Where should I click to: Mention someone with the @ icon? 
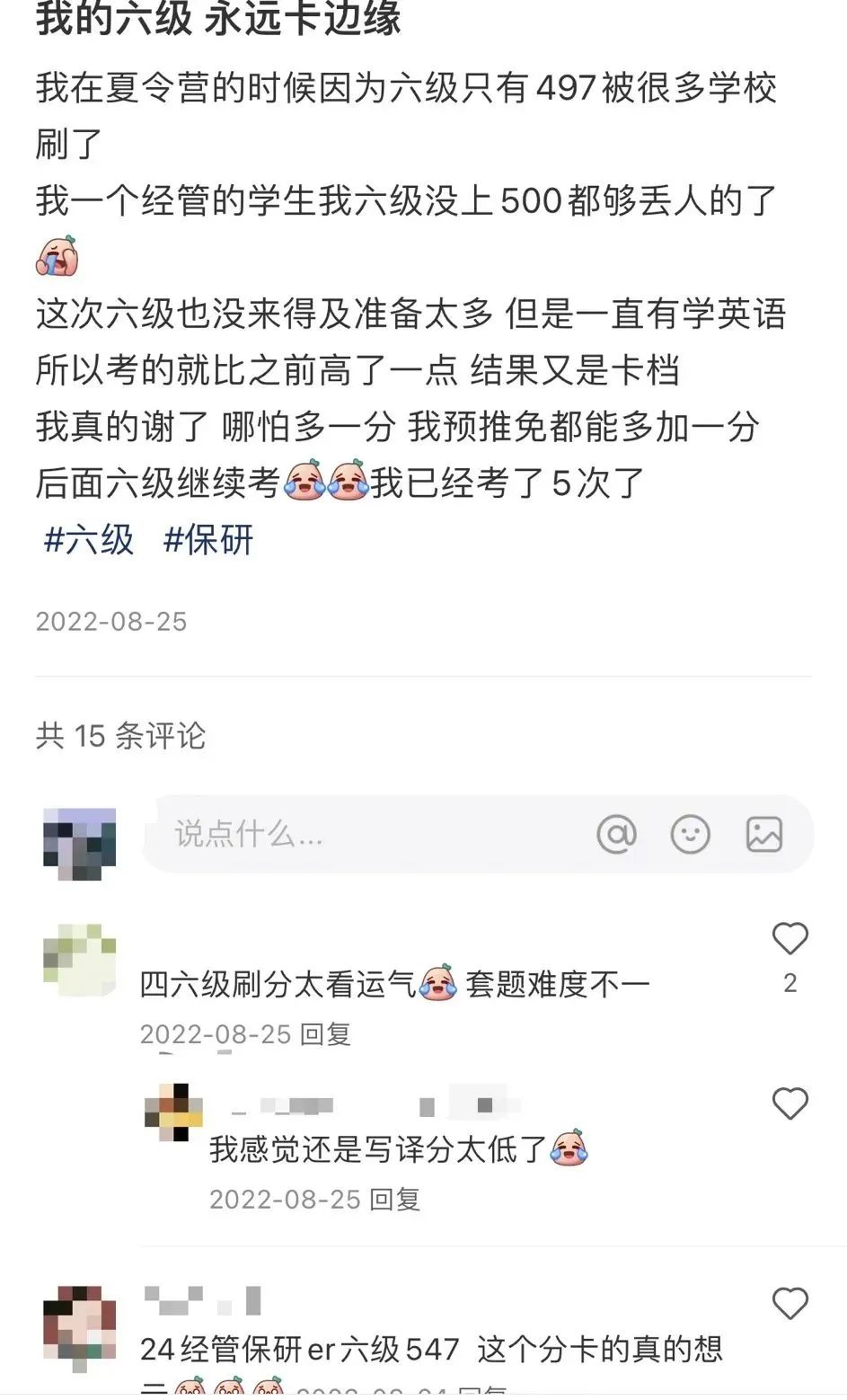[616, 835]
